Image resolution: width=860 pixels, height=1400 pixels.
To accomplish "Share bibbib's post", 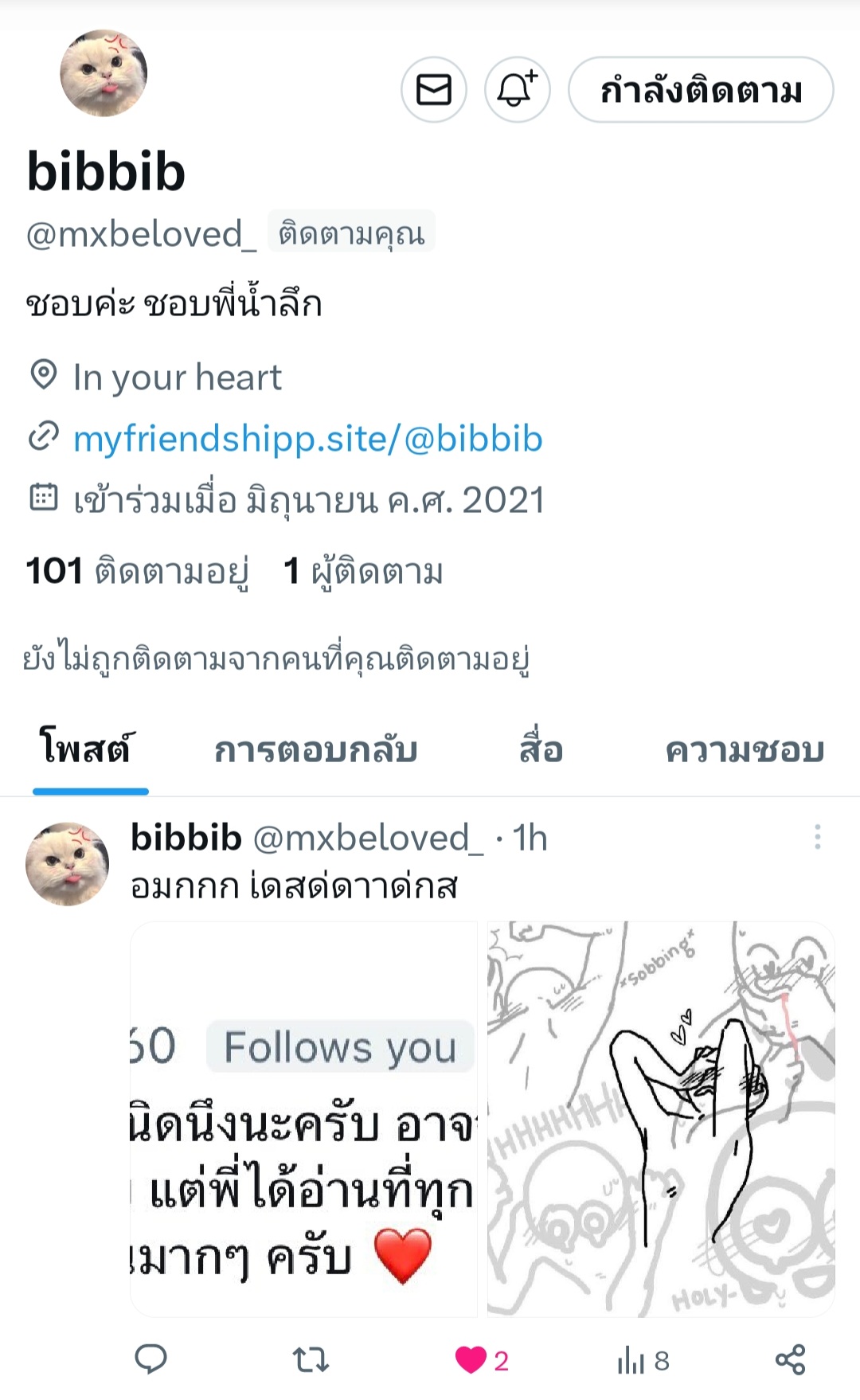I will click(x=791, y=1359).
